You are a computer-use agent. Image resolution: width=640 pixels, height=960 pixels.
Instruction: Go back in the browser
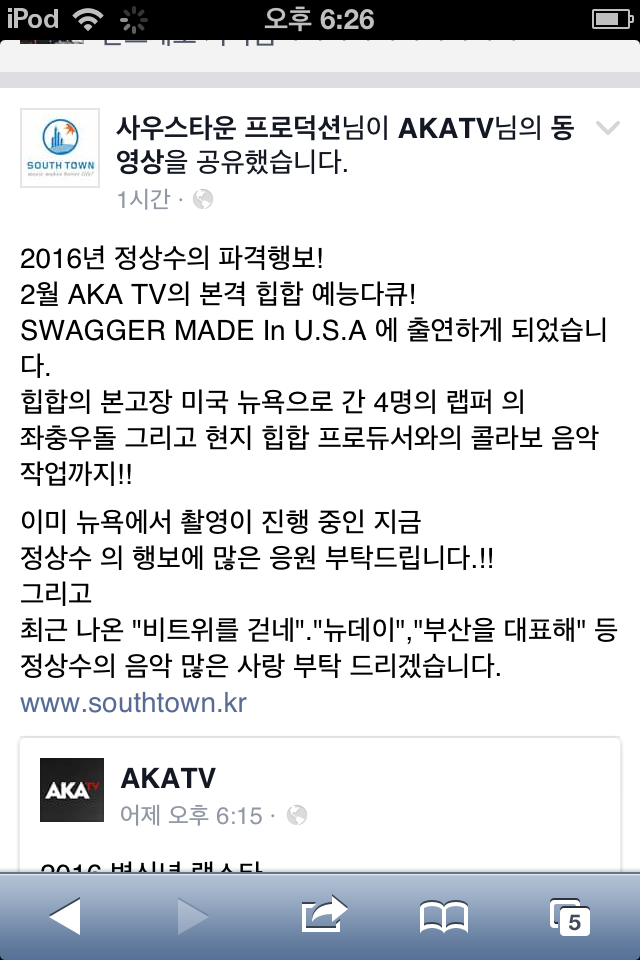coord(65,916)
